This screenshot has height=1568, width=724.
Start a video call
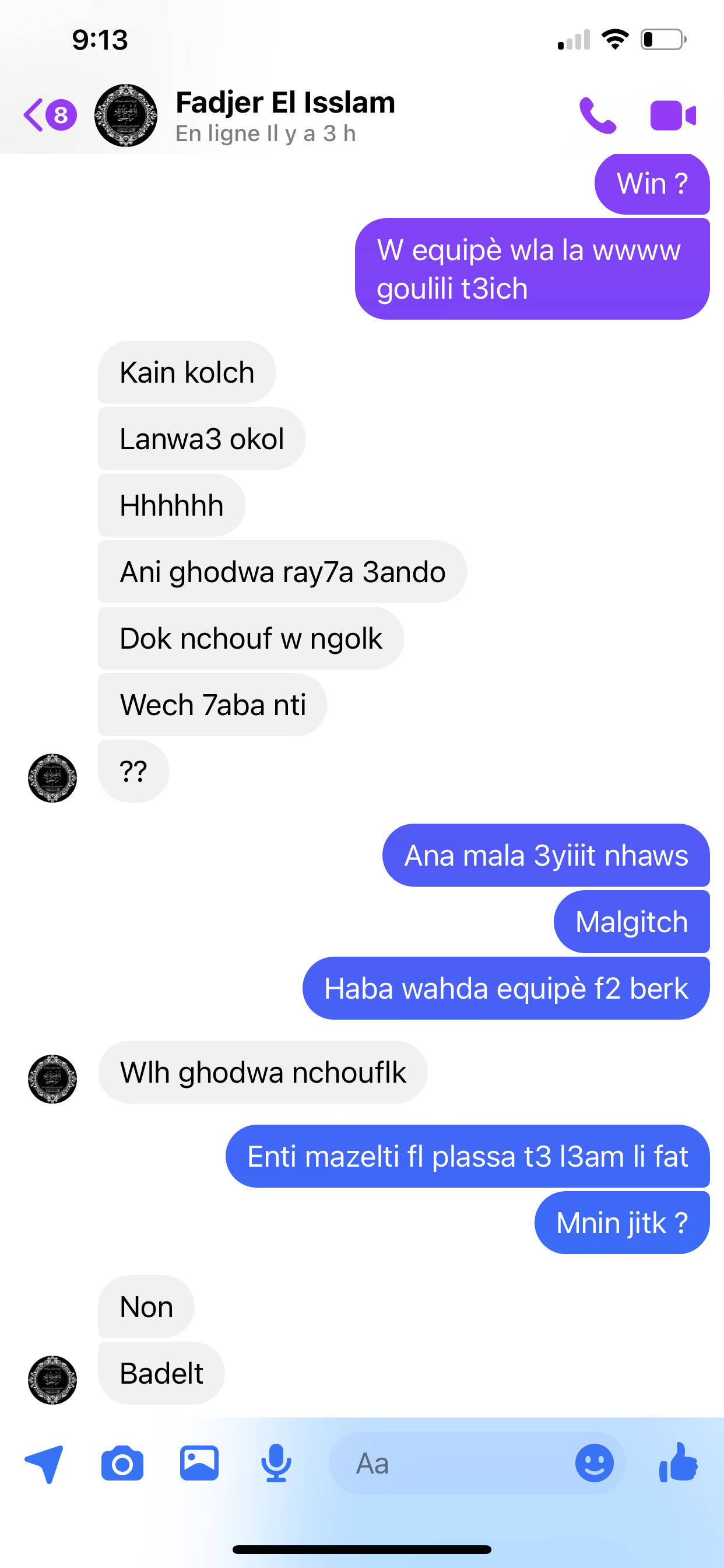pyautogui.click(x=673, y=115)
